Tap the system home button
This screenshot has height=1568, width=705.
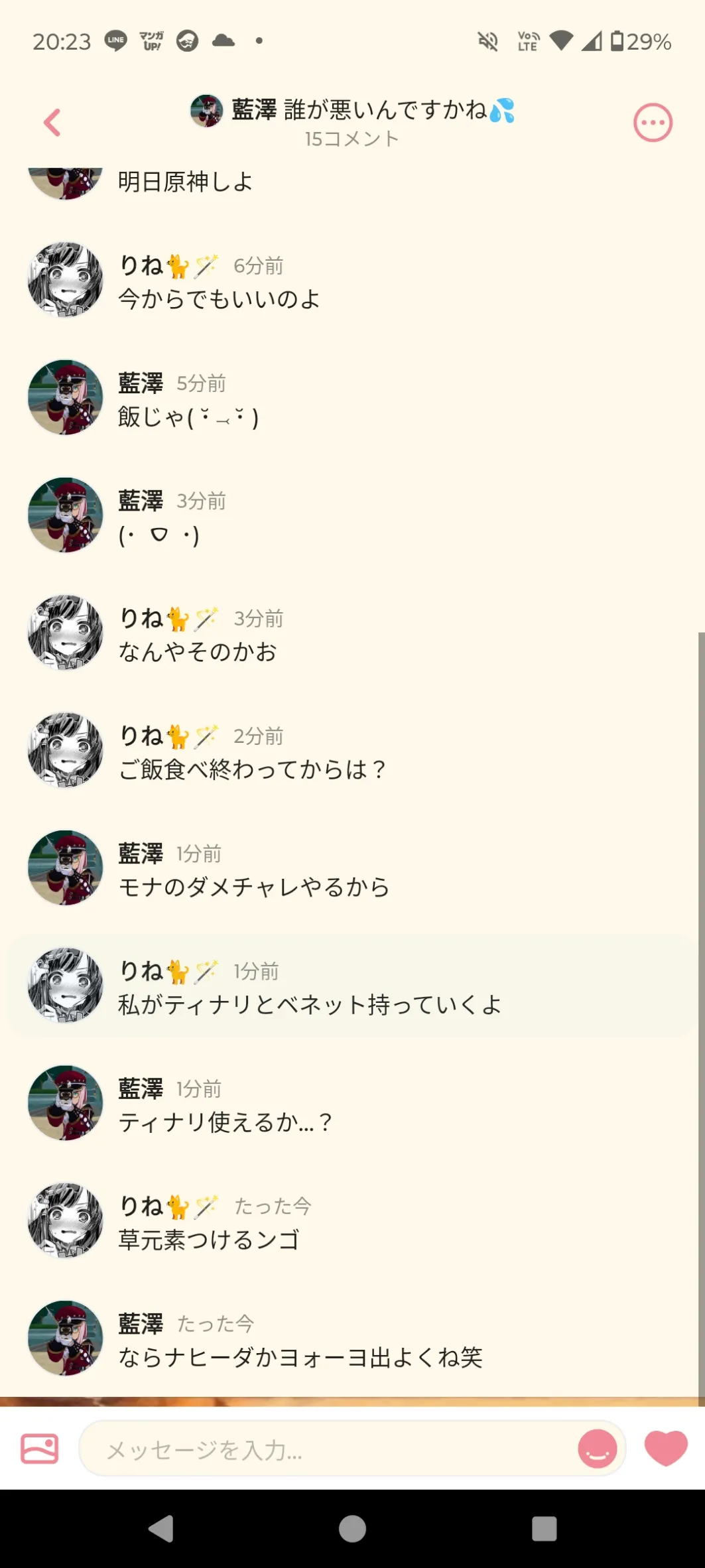(x=352, y=1529)
